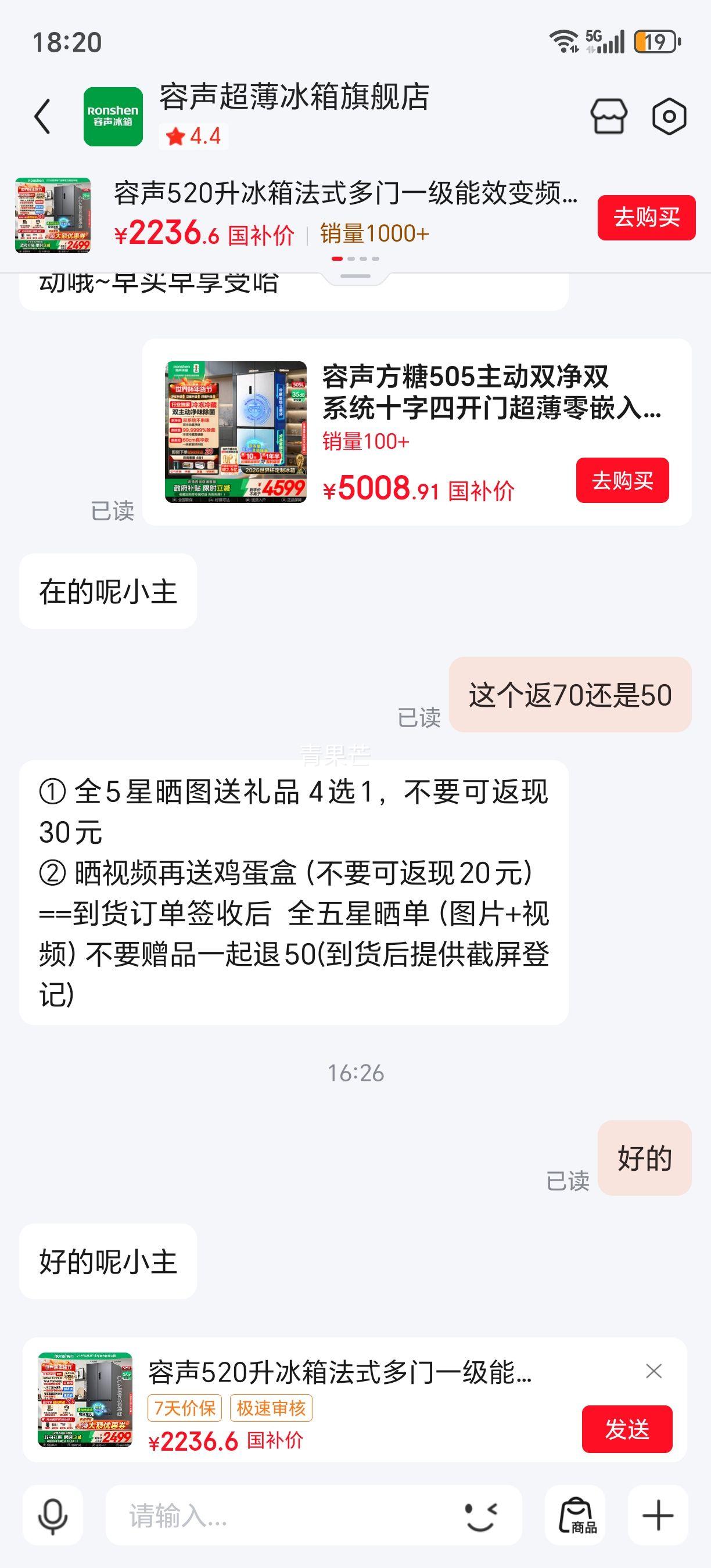Tap the plus icon for more chat options
711x1568 pixels.
pos(658,1516)
